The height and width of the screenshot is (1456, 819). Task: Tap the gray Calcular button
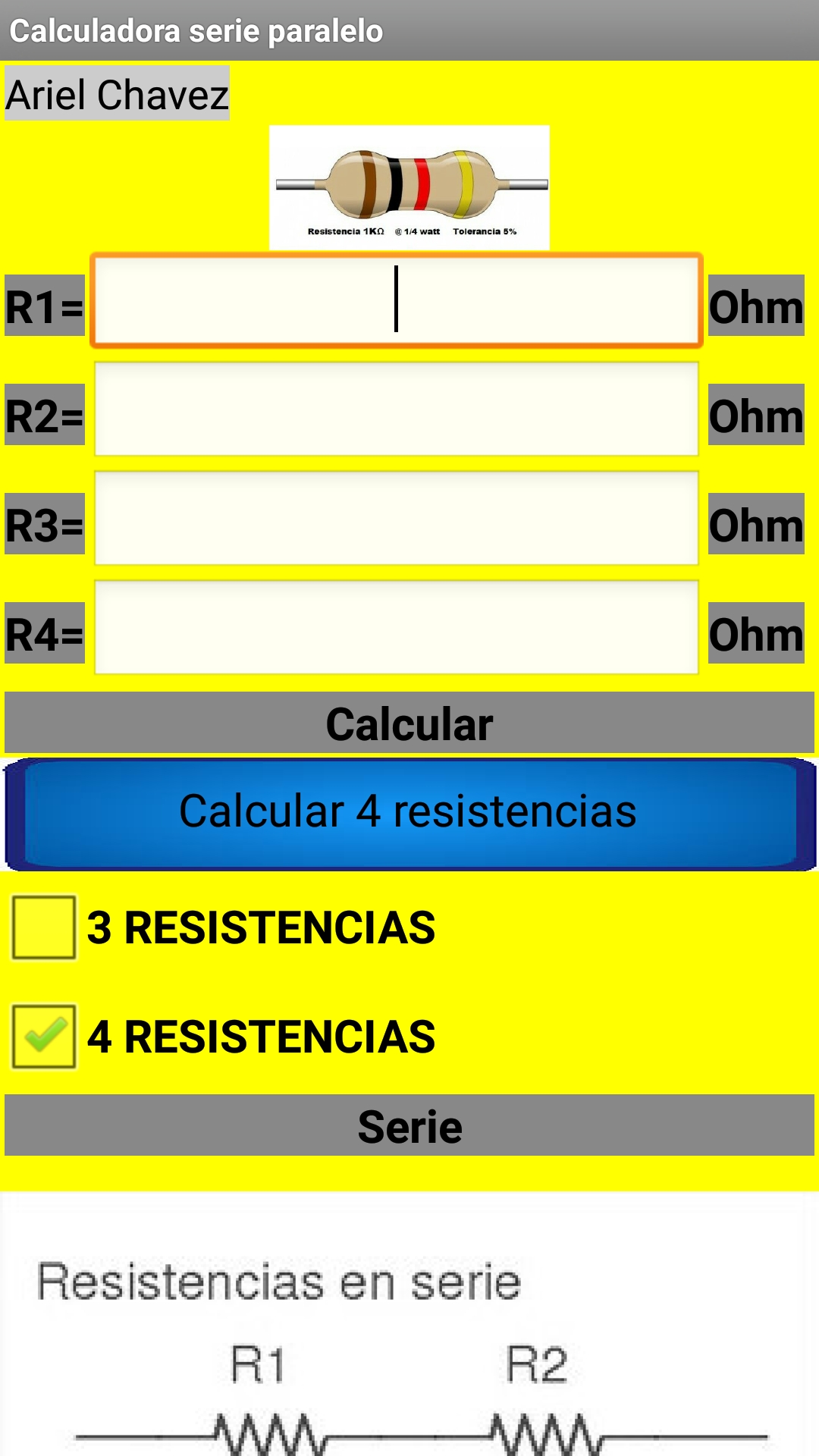coord(409,723)
